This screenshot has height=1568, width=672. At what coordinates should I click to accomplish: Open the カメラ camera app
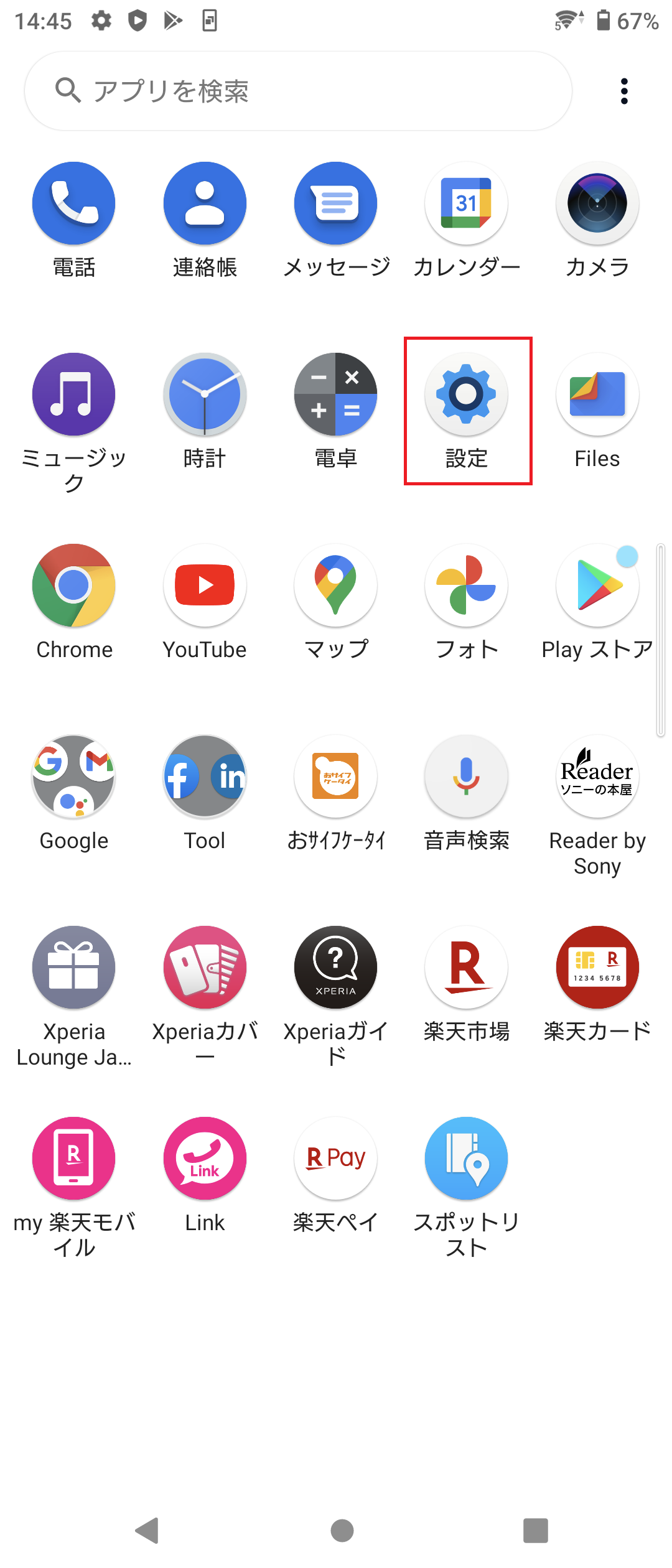[597, 204]
